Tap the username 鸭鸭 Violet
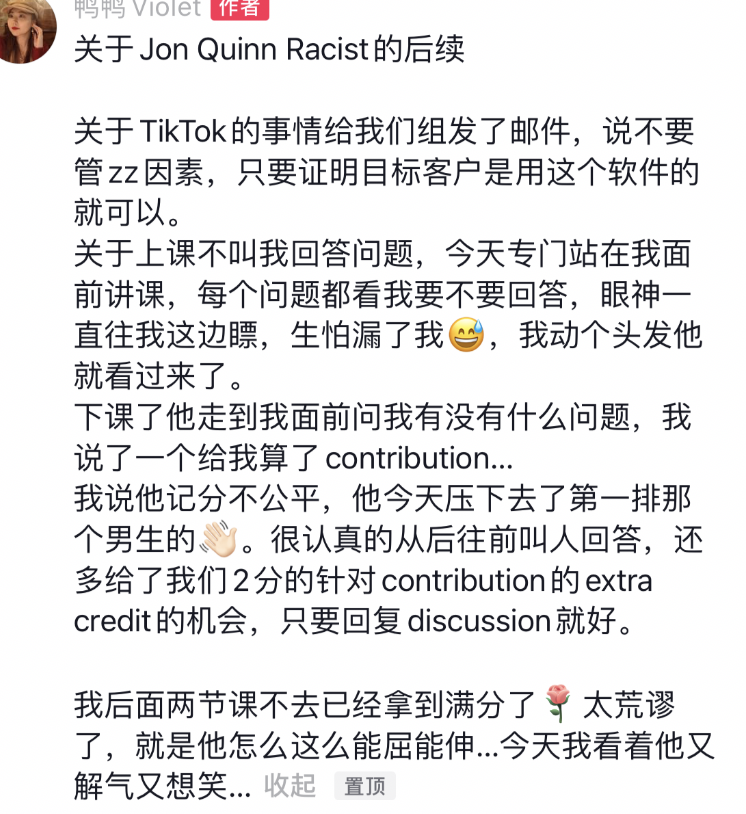 137,9
